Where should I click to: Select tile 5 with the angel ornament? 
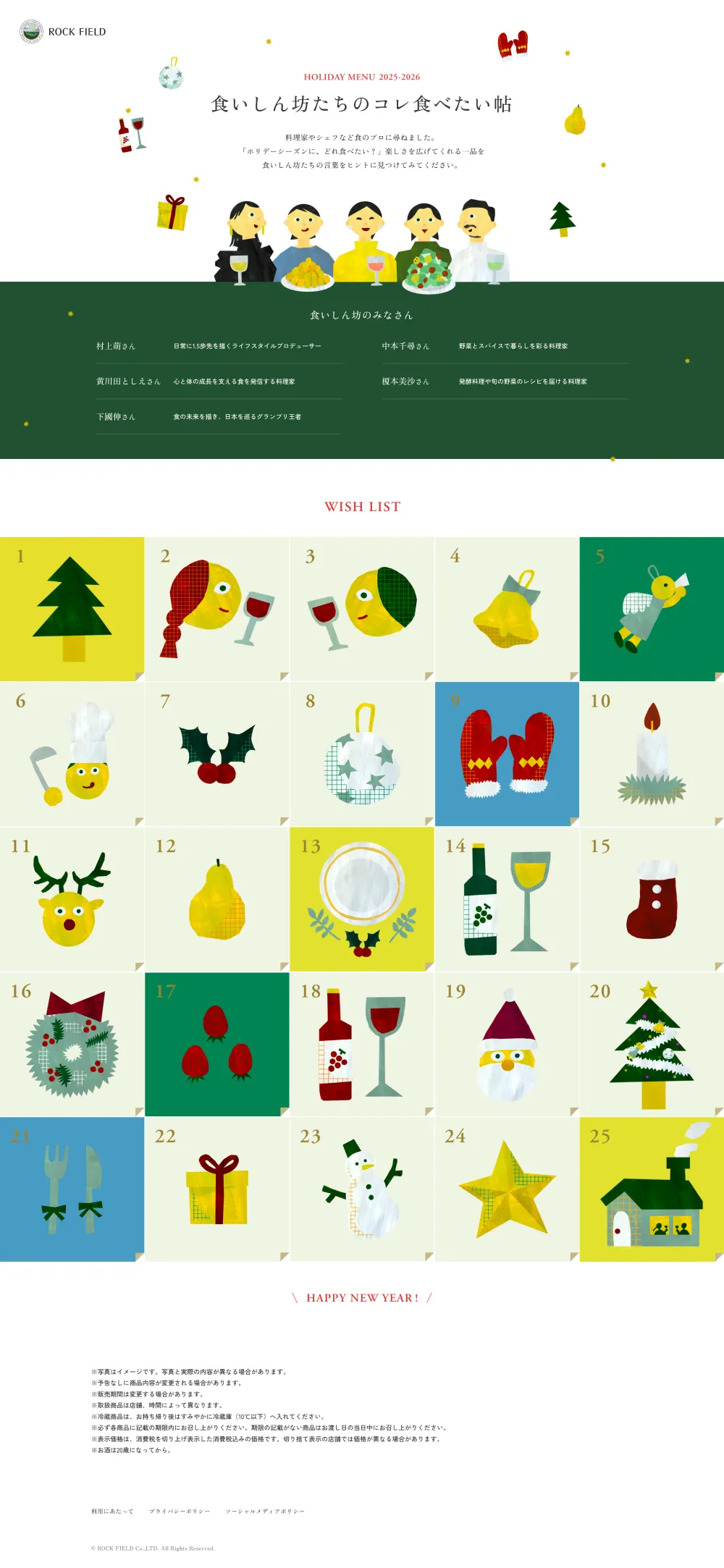pyautogui.click(x=652, y=609)
